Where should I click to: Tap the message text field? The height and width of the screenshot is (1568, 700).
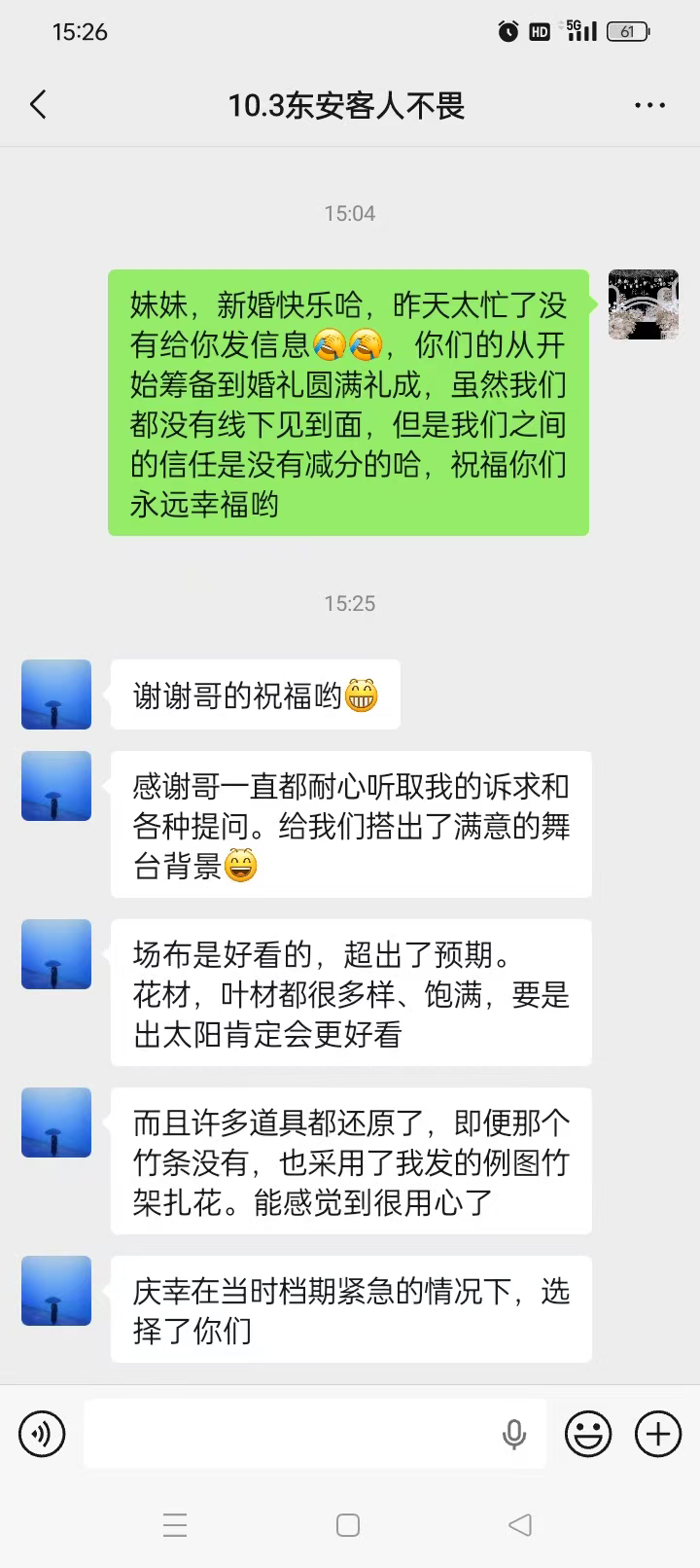click(x=292, y=1434)
